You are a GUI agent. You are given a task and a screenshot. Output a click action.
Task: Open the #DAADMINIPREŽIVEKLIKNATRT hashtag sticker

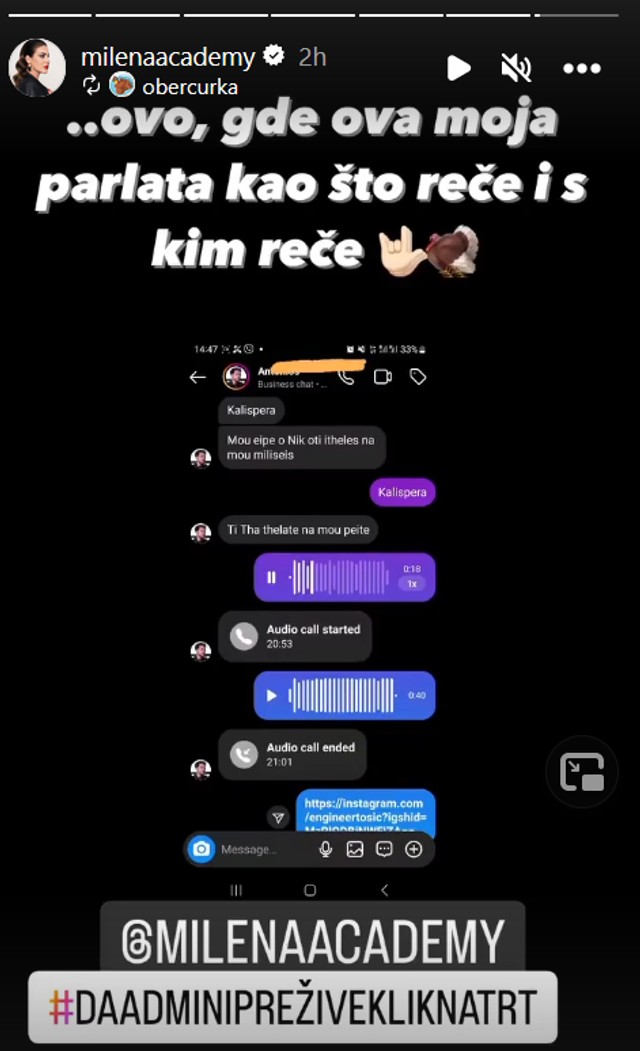(x=292, y=1005)
